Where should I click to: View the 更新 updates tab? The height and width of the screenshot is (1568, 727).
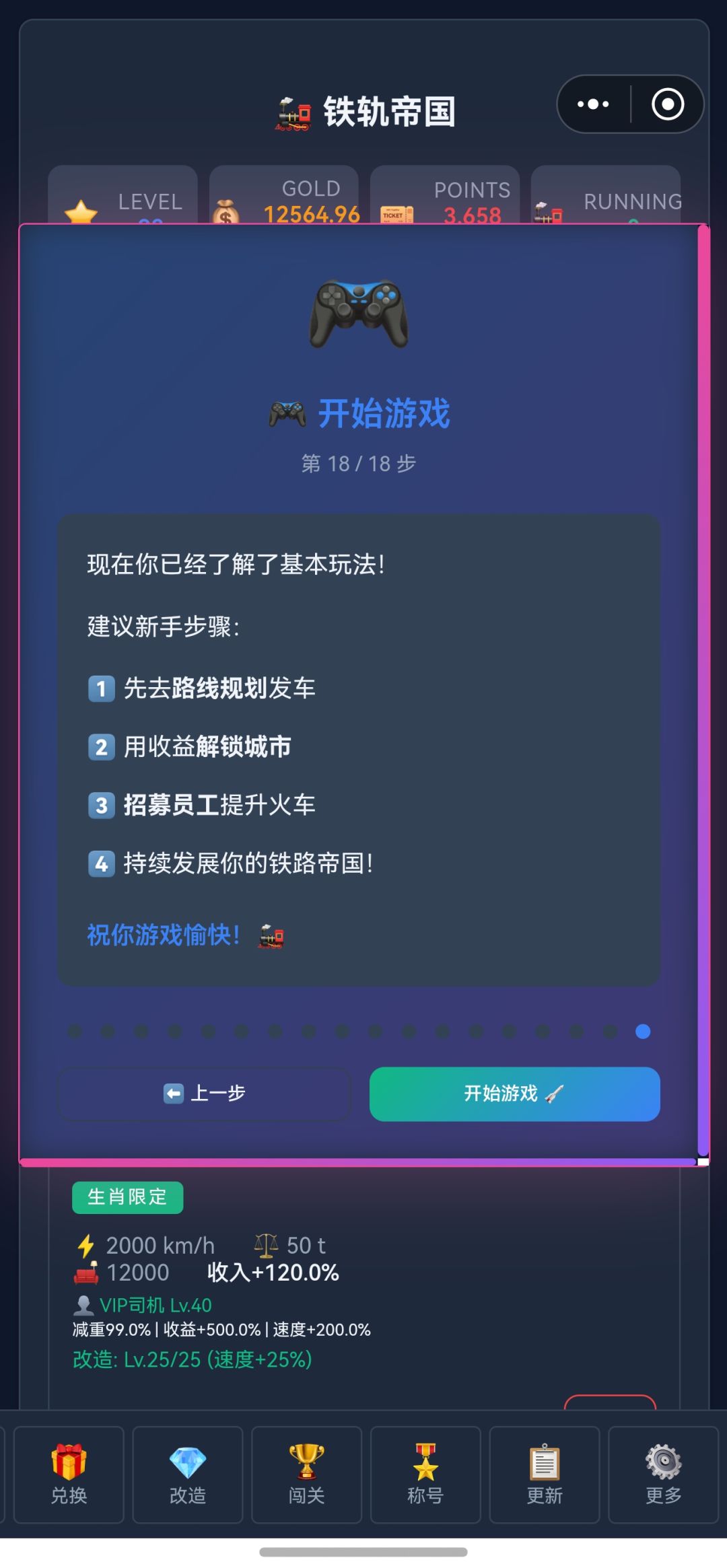click(545, 1474)
